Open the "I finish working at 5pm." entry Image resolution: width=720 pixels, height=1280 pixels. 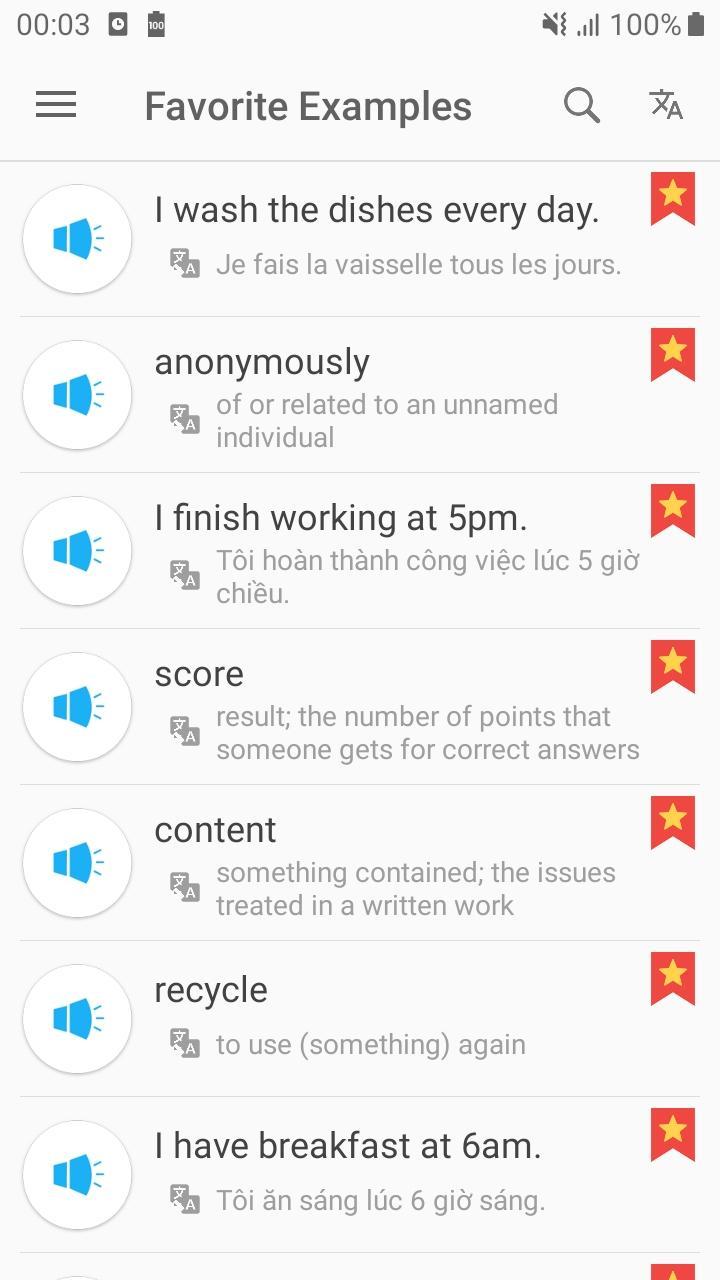[360, 551]
